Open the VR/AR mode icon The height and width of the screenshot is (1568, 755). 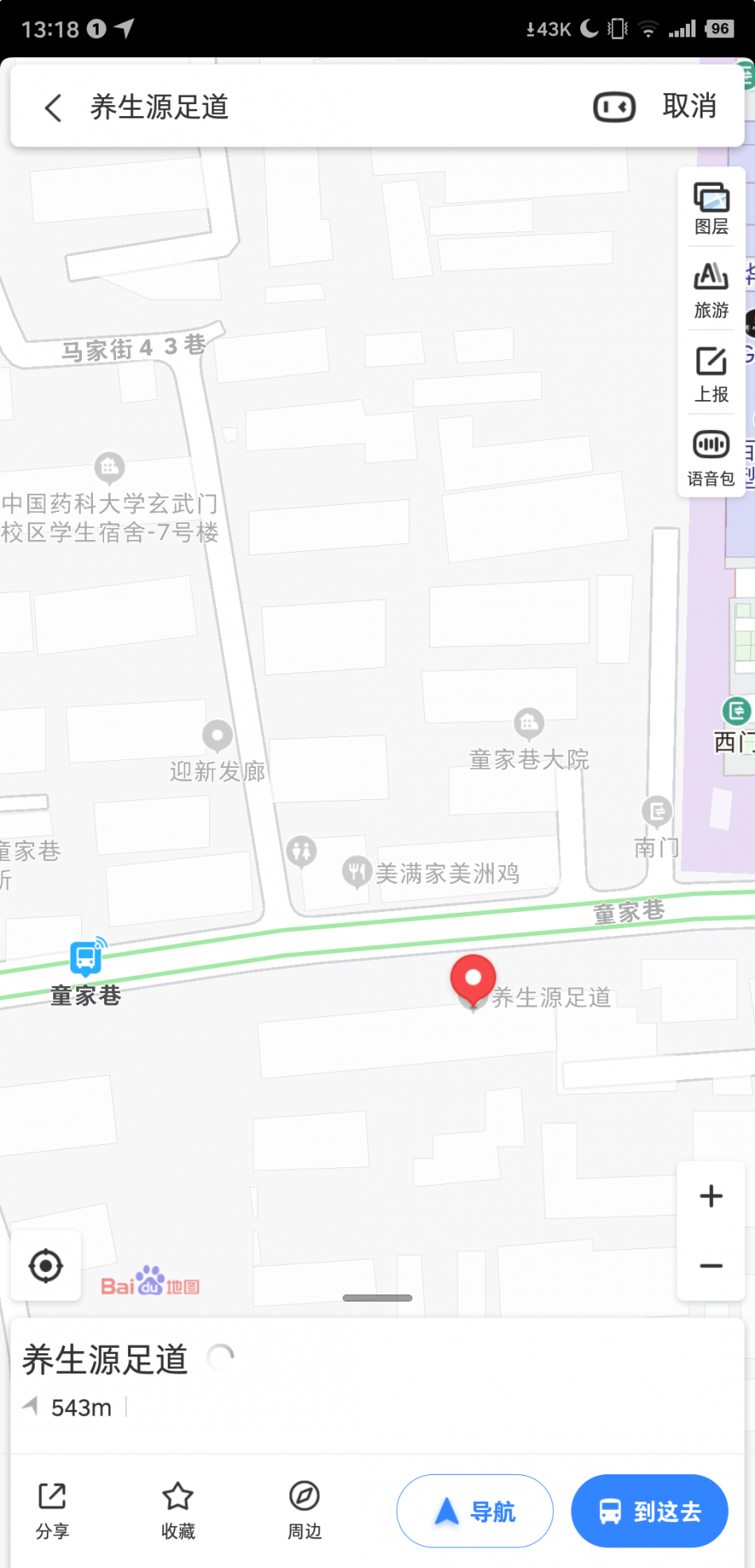click(x=614, y=107)
